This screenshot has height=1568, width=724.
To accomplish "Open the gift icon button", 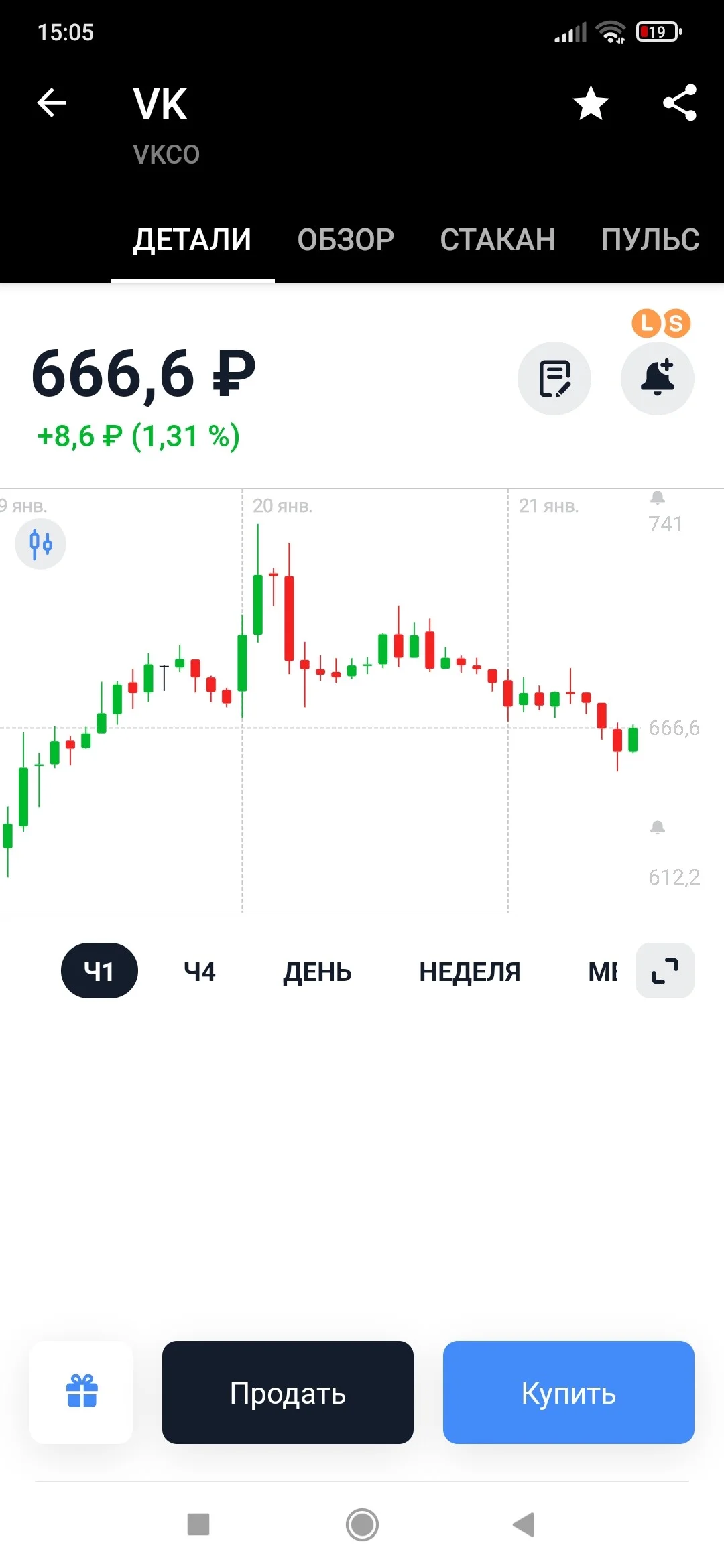I will tap(82, 1392).
